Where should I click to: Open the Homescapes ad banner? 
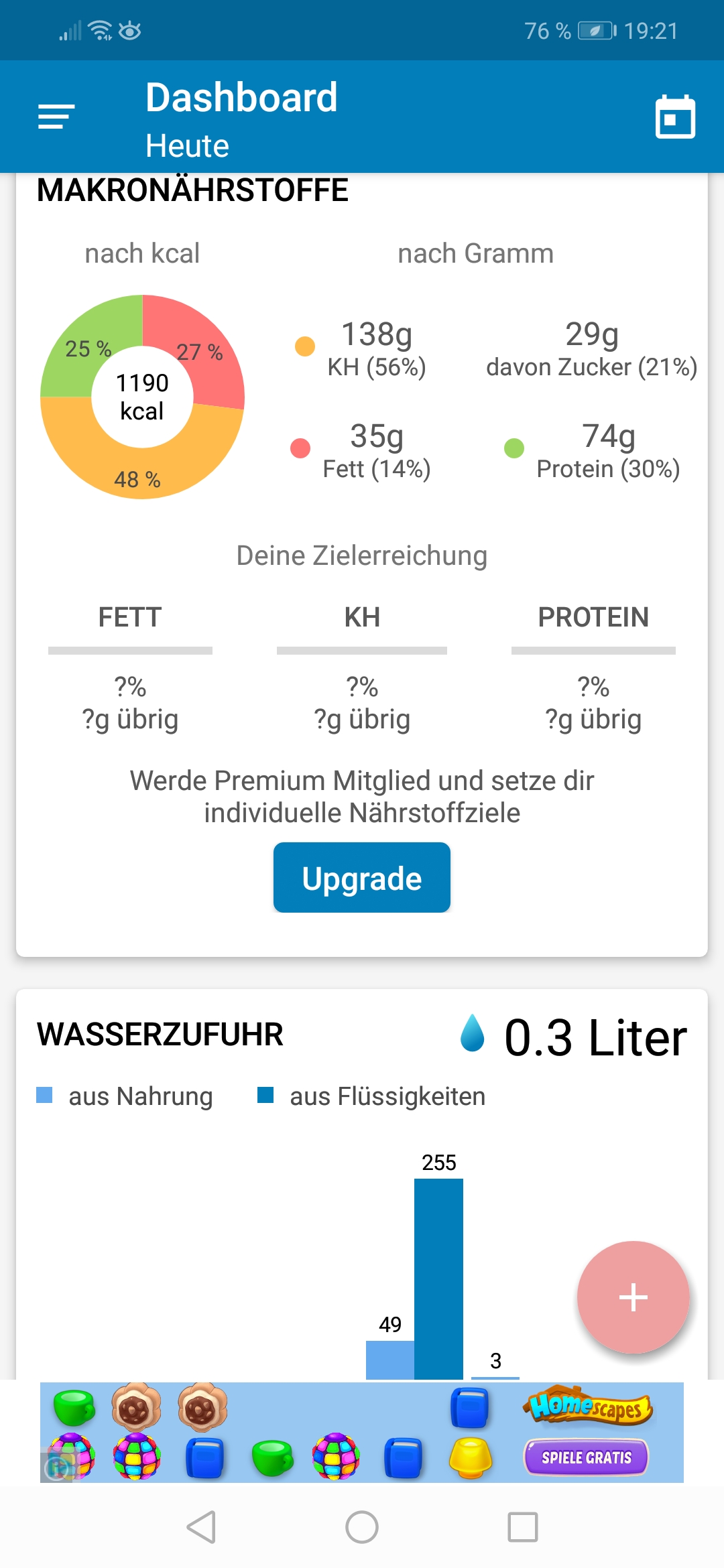[362, 1432]
